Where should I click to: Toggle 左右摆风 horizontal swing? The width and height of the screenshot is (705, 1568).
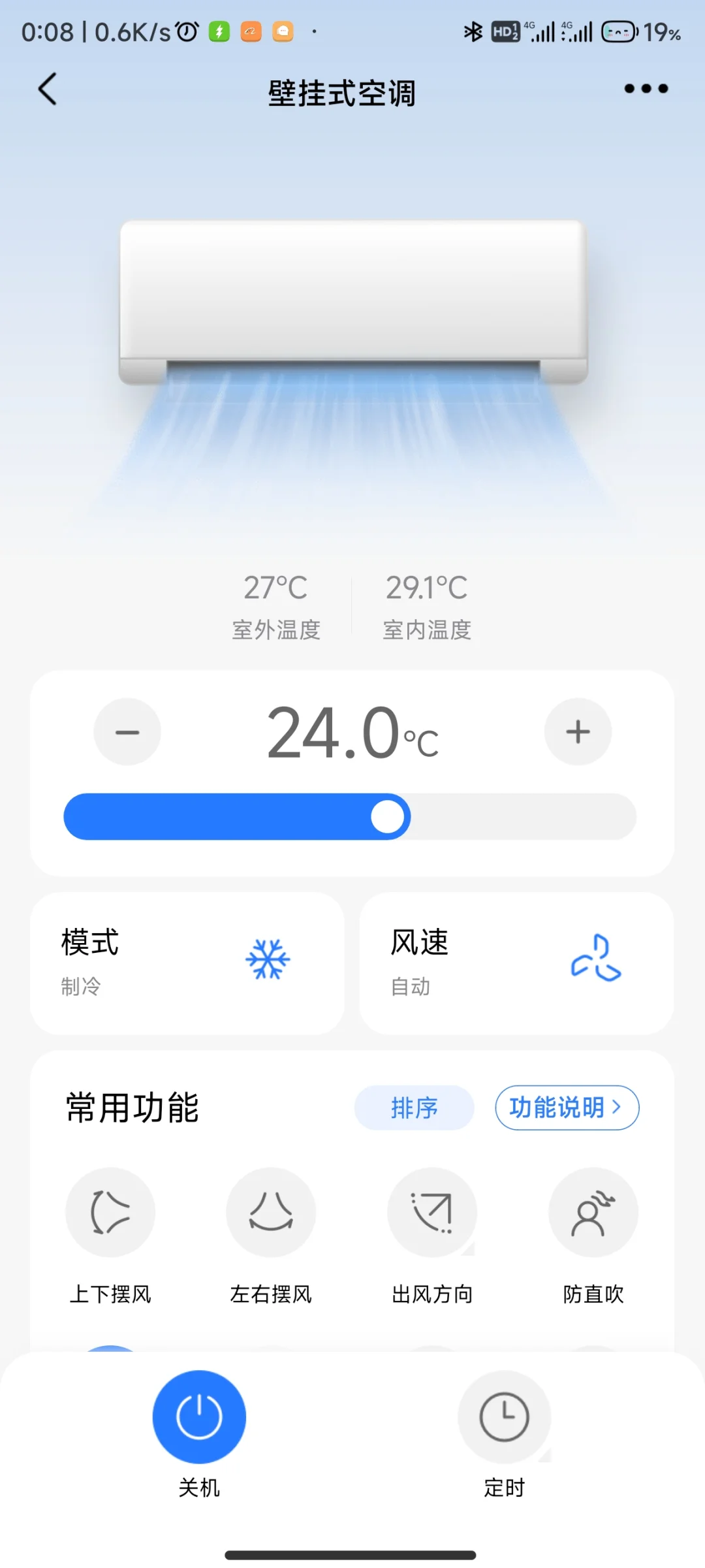[x=271, y=1212]
